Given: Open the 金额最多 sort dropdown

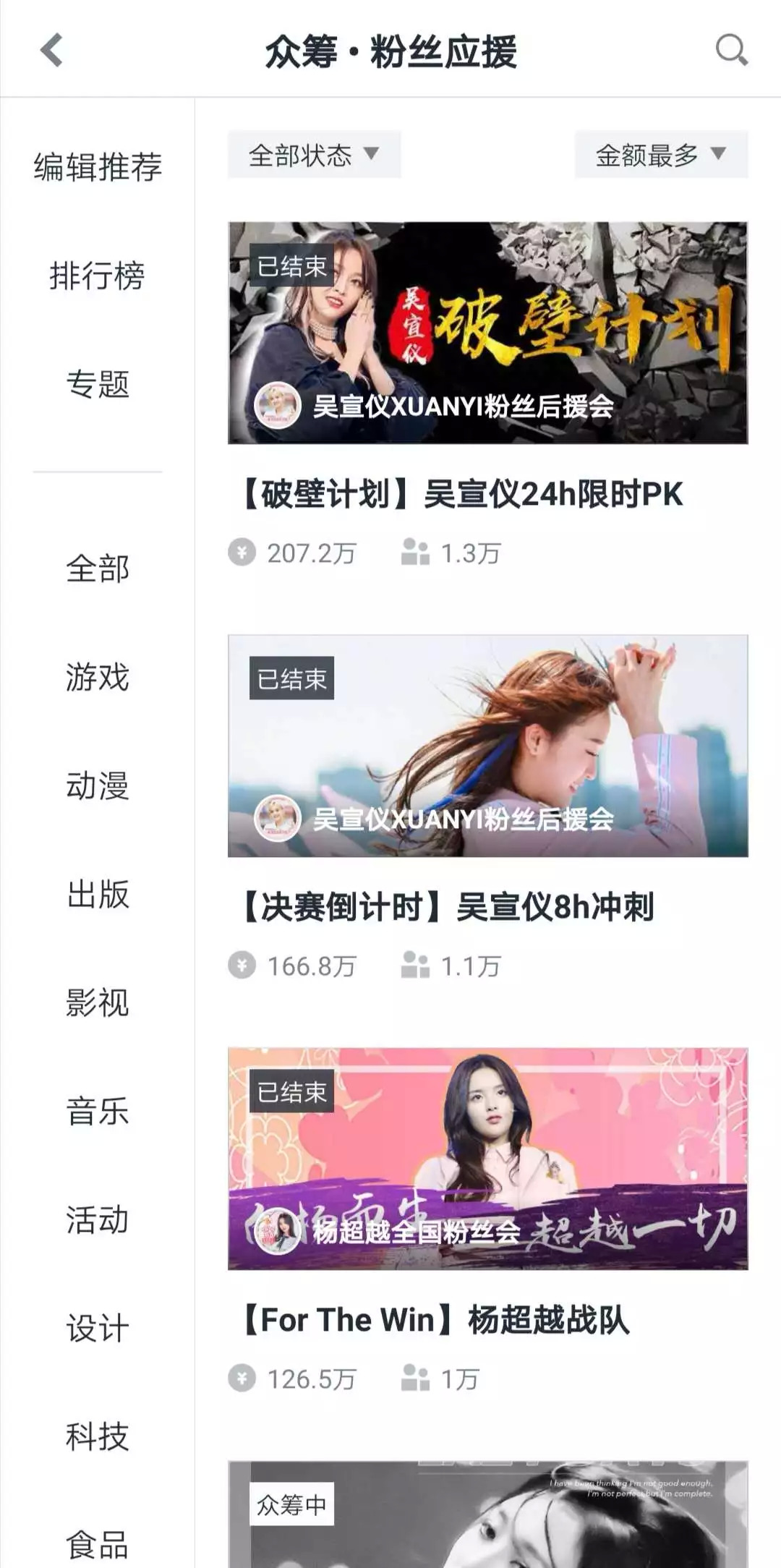Looking at the screenshot, I should coord(660,155).
